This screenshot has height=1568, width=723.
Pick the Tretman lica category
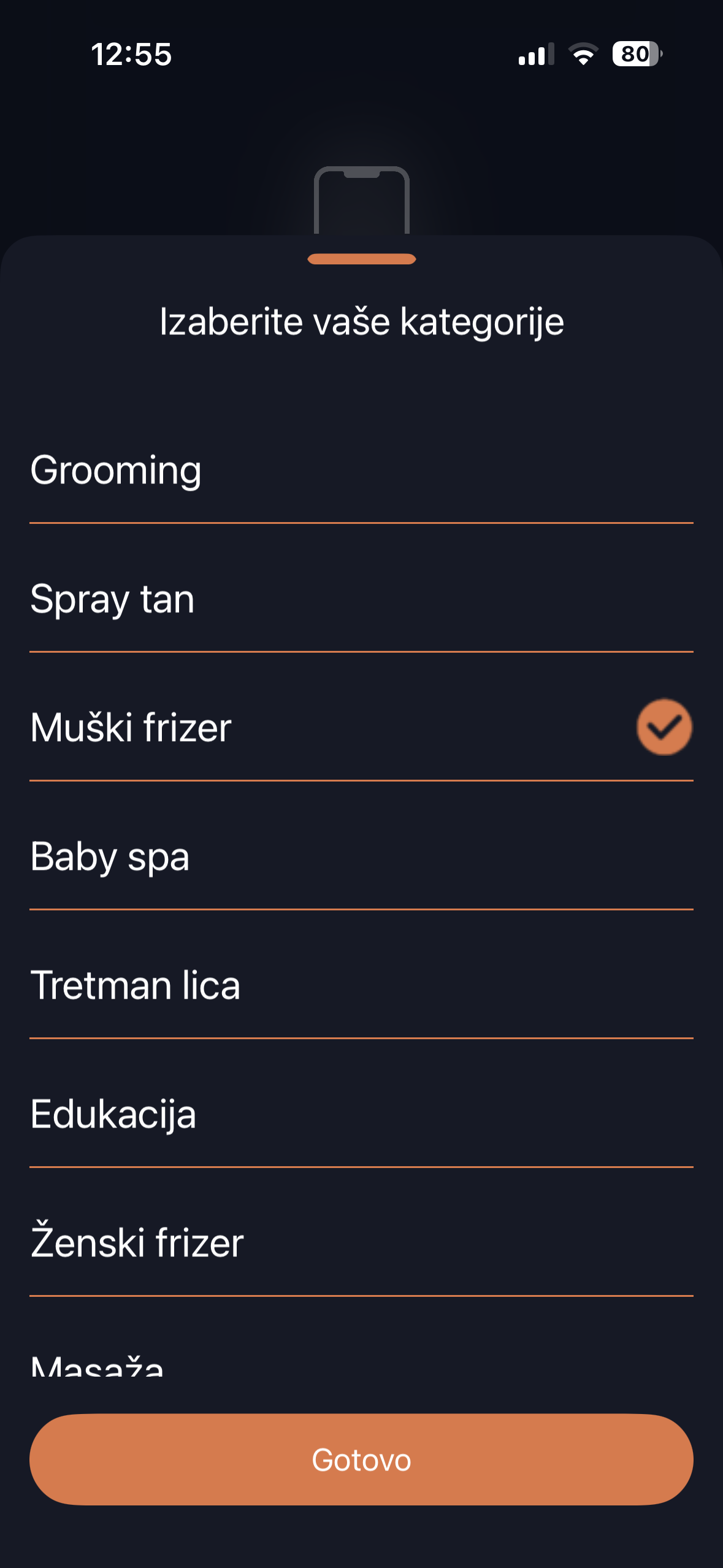pyautogui.click(x=361, y=985)
